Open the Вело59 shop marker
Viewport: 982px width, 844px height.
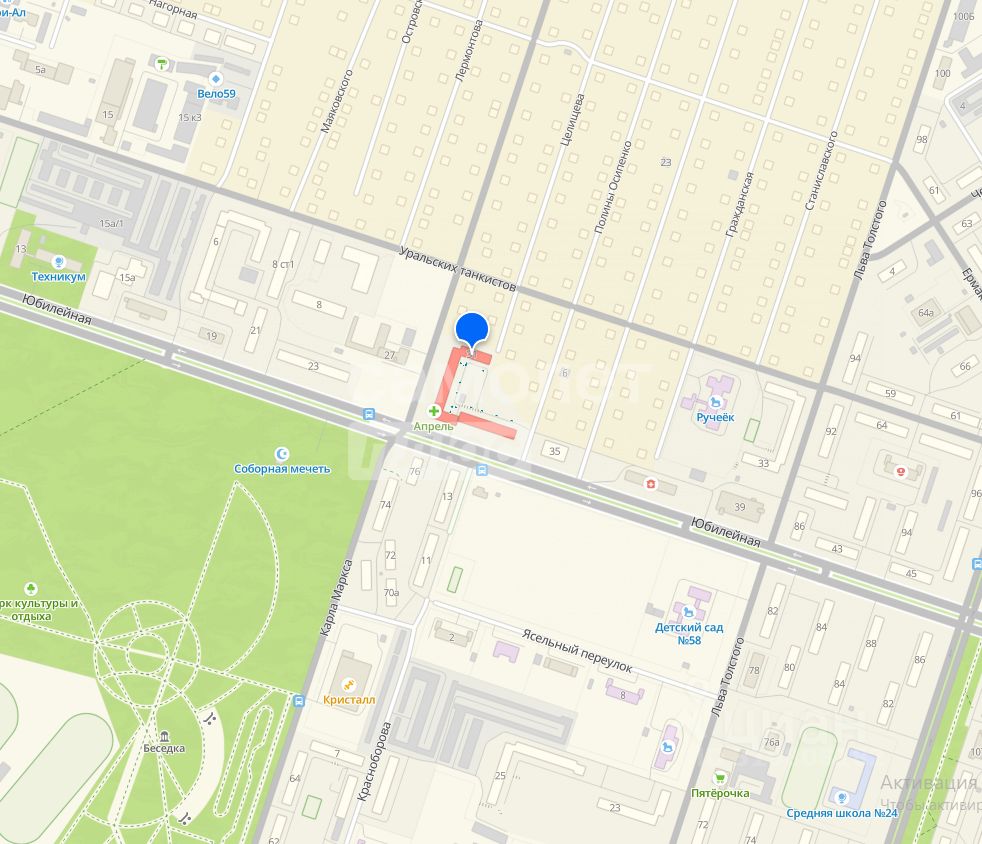(216, 79)
